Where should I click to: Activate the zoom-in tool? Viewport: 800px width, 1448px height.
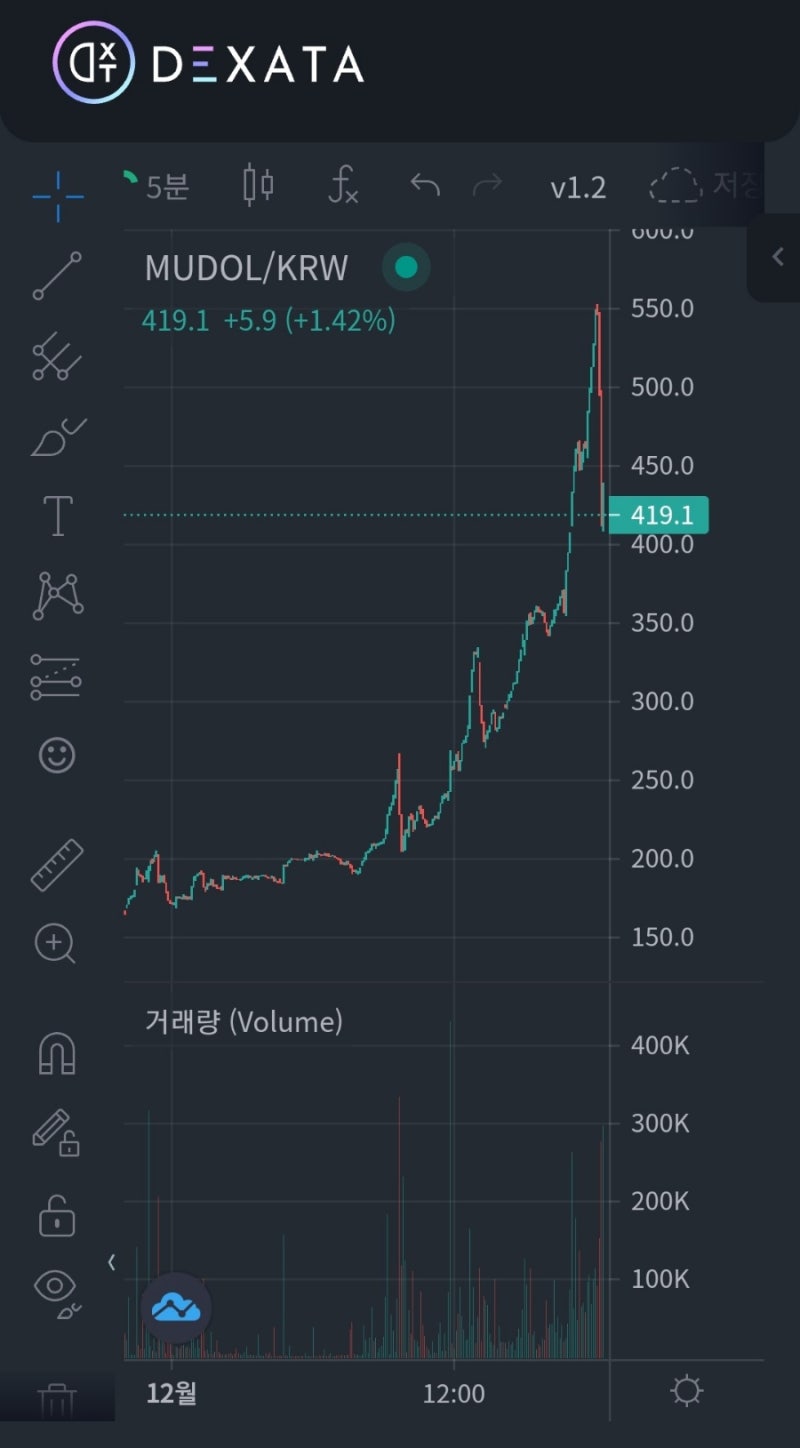pos(57,944)
